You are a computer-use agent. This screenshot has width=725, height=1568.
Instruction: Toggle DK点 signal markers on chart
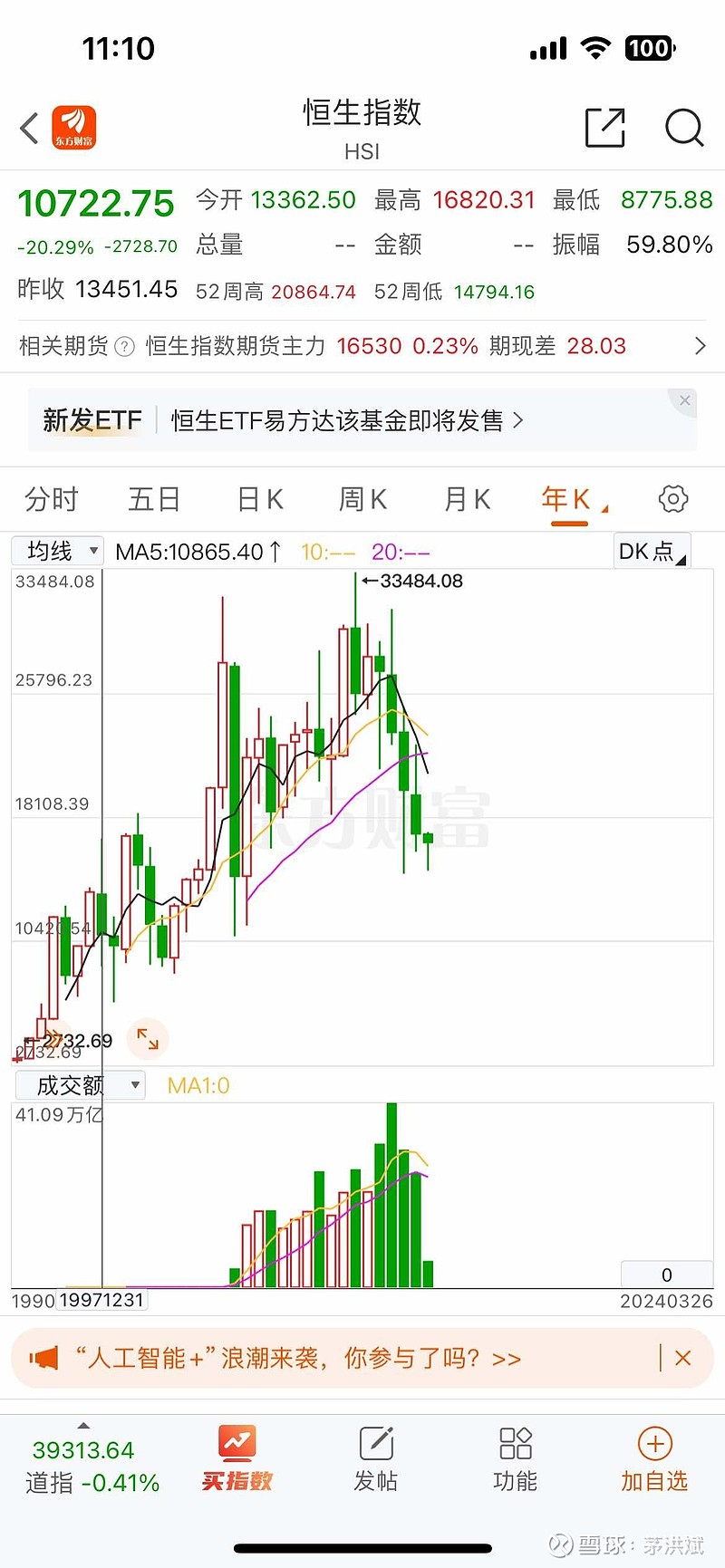pyautogui.click(x=651, y=550)
